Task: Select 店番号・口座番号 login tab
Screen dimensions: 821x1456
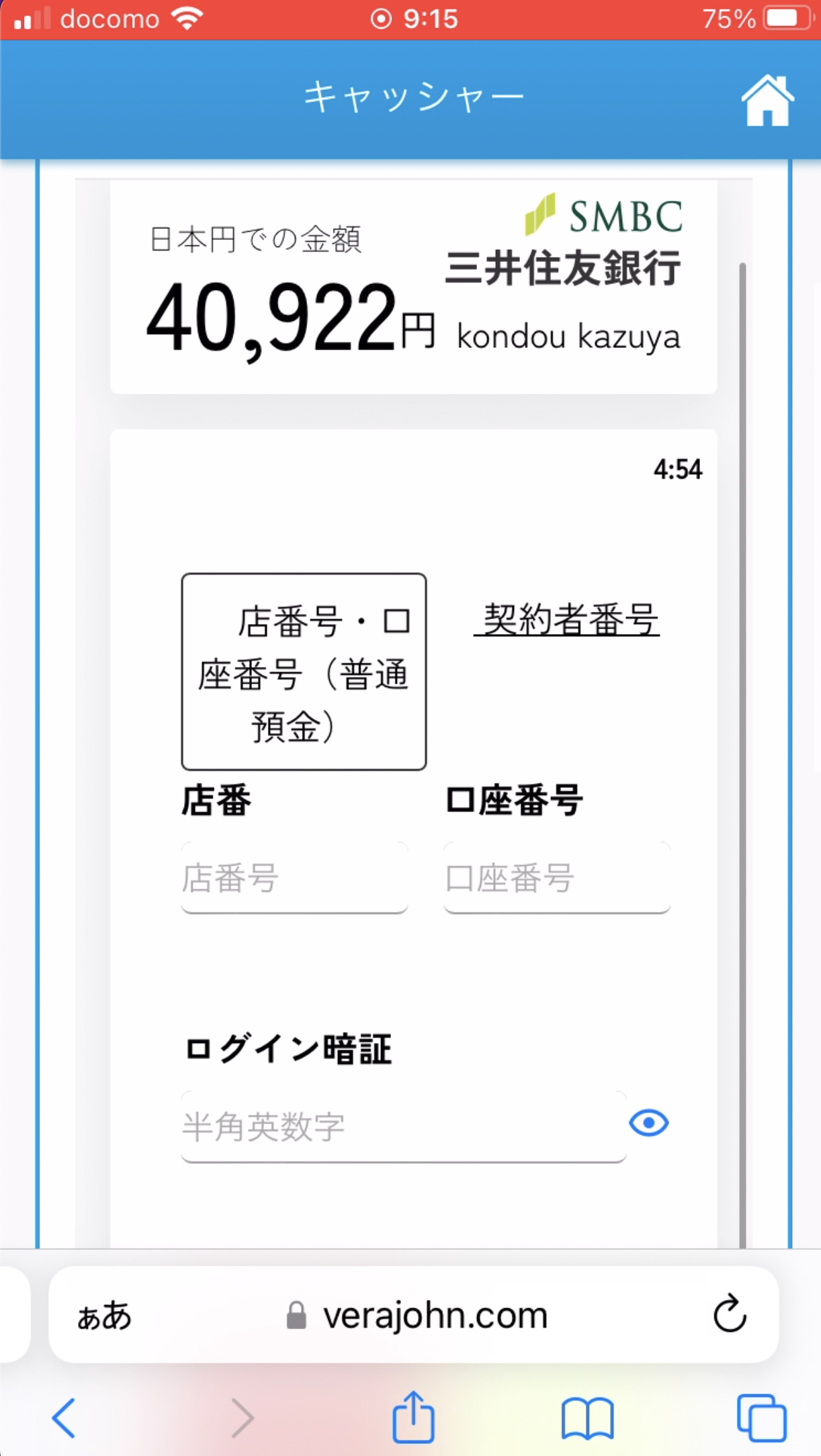Action: 304,672
